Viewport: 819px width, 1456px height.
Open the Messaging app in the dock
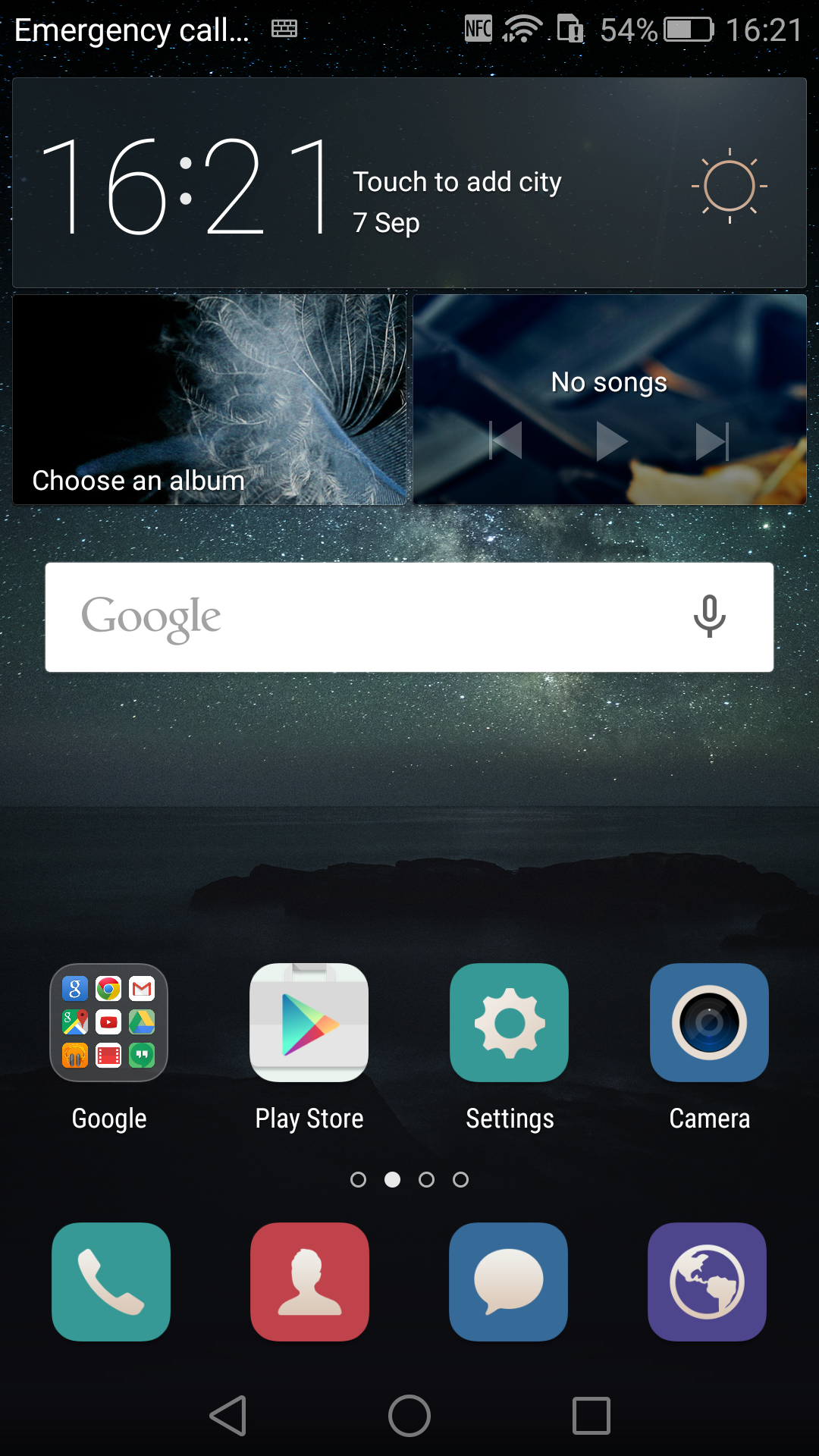click(508, 1282)
